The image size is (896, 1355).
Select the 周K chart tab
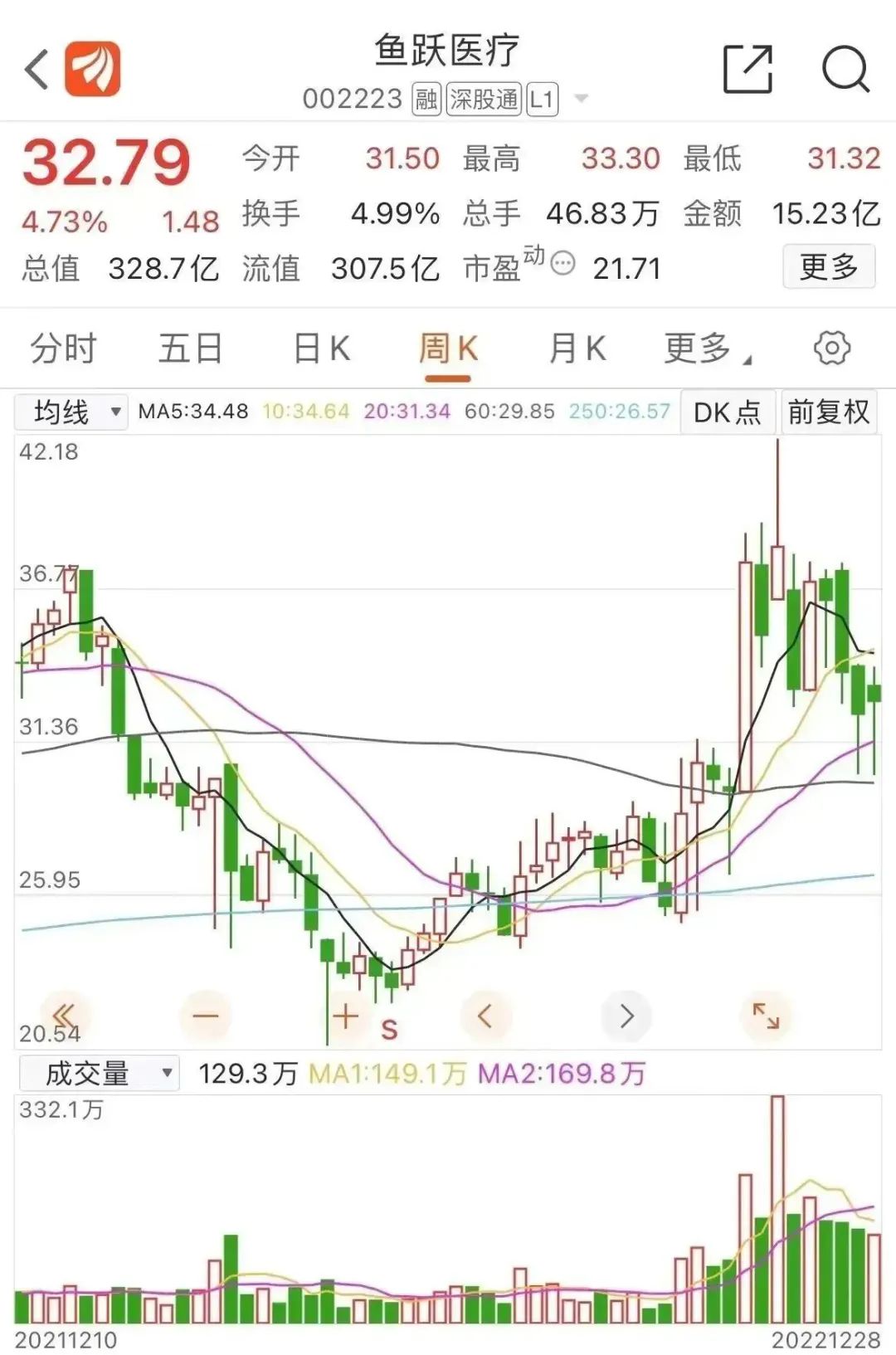click(448, 348)
